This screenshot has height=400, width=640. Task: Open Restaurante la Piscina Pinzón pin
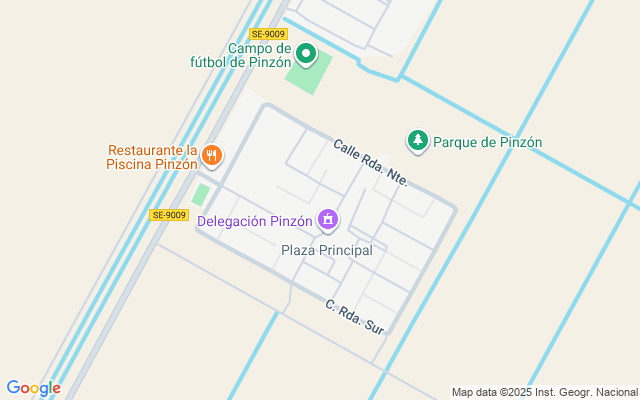211,156
